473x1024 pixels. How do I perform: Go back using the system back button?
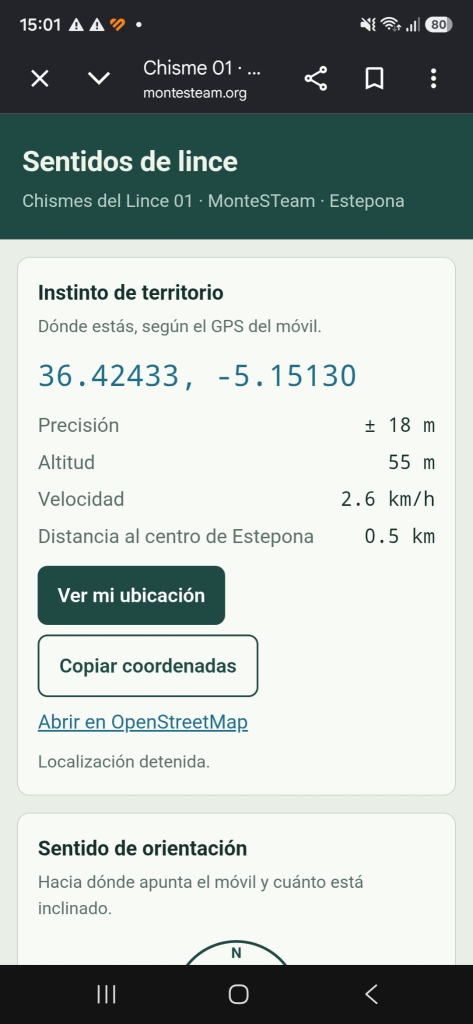coord(371,995)
